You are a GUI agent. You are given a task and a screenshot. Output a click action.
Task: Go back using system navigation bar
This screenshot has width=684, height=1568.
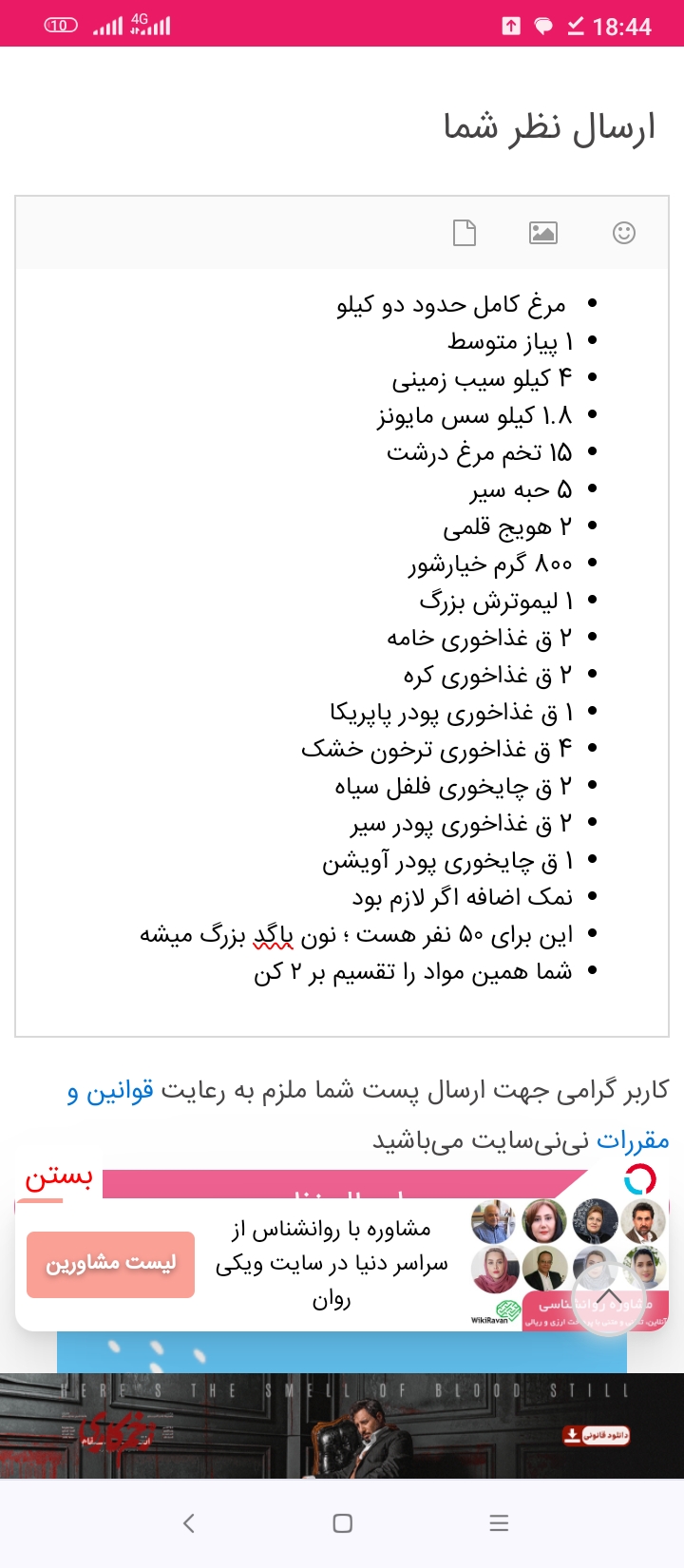[x=188, y=1523]
